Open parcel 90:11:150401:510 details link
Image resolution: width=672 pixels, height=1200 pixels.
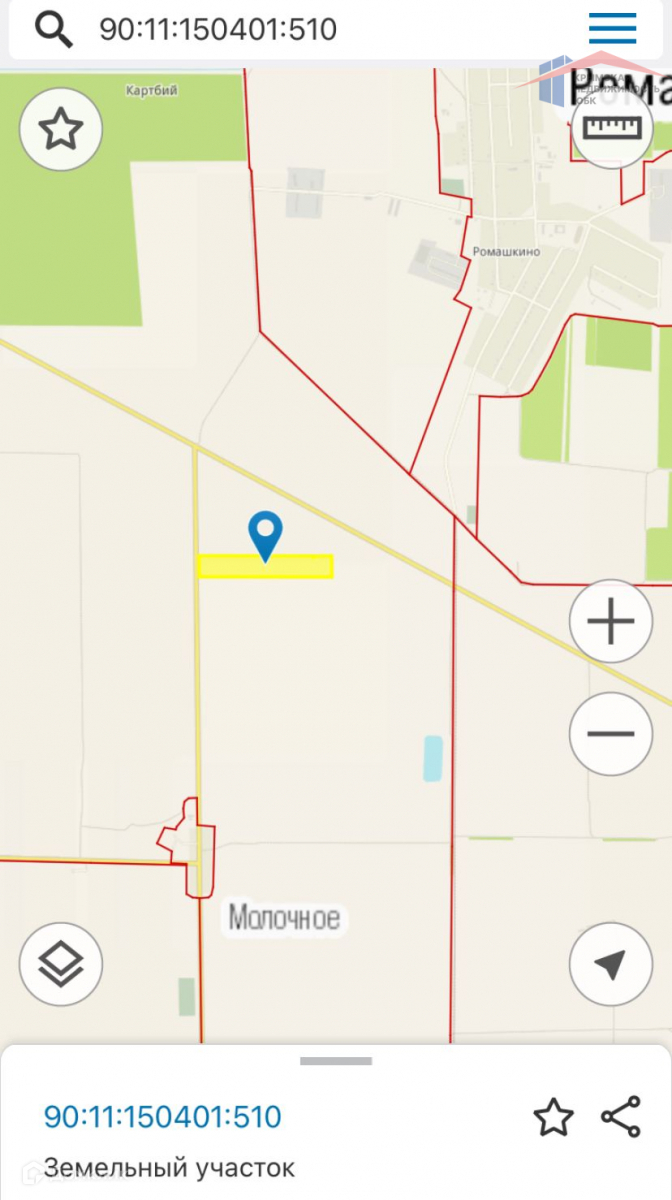[x=162, y=1117]
